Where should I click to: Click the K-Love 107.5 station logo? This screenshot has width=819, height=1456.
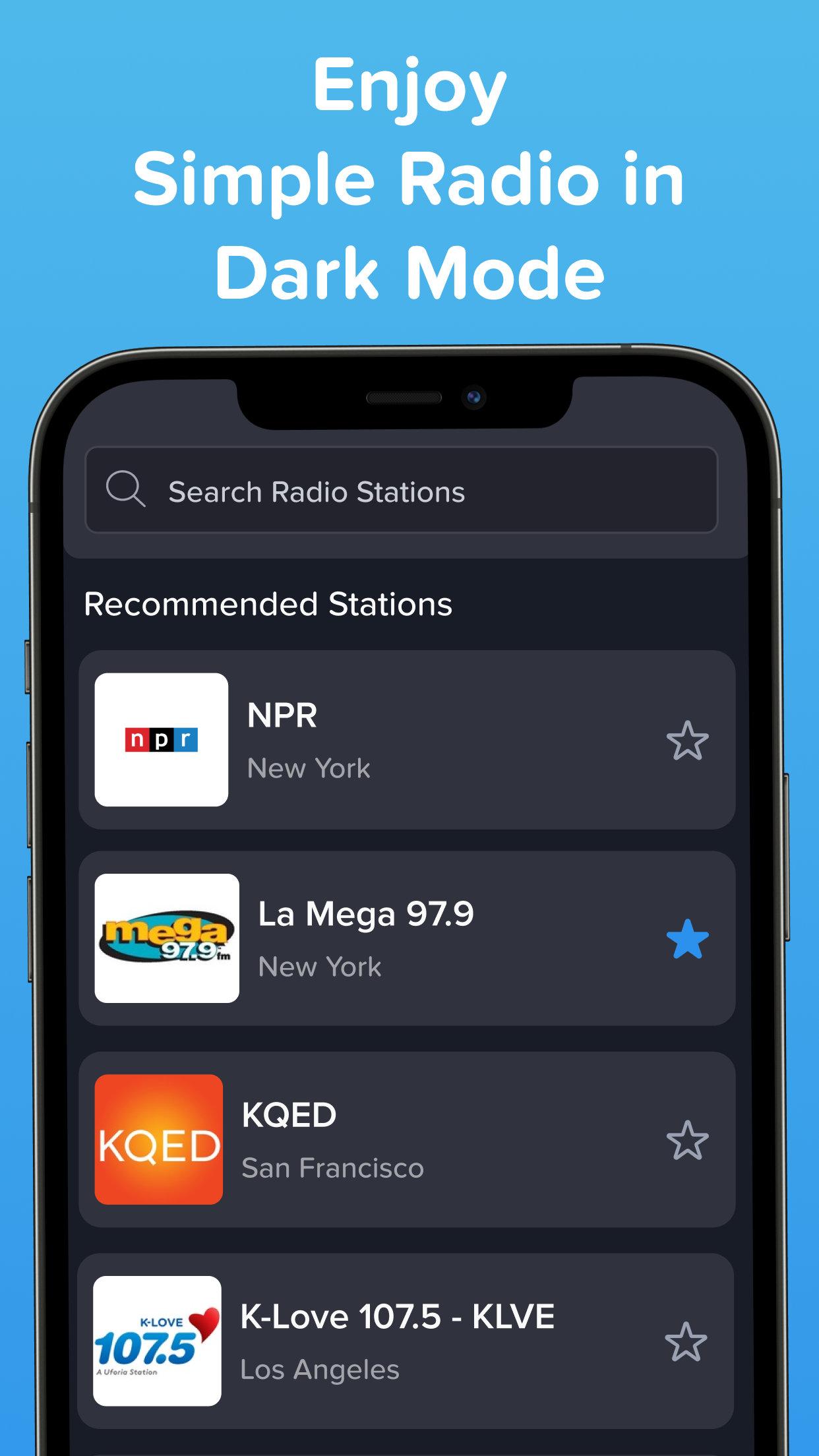158,1337
